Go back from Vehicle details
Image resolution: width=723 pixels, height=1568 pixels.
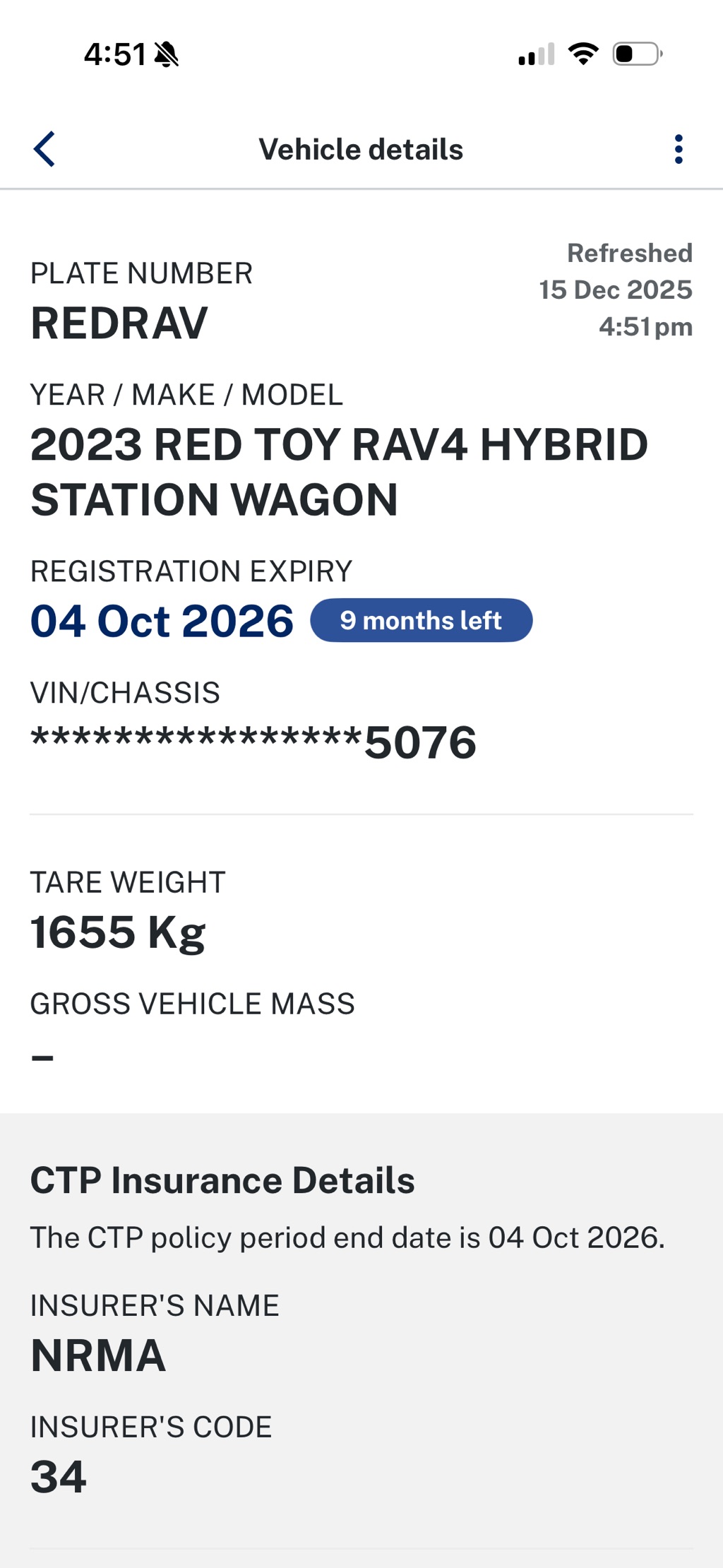coord(44,149)
